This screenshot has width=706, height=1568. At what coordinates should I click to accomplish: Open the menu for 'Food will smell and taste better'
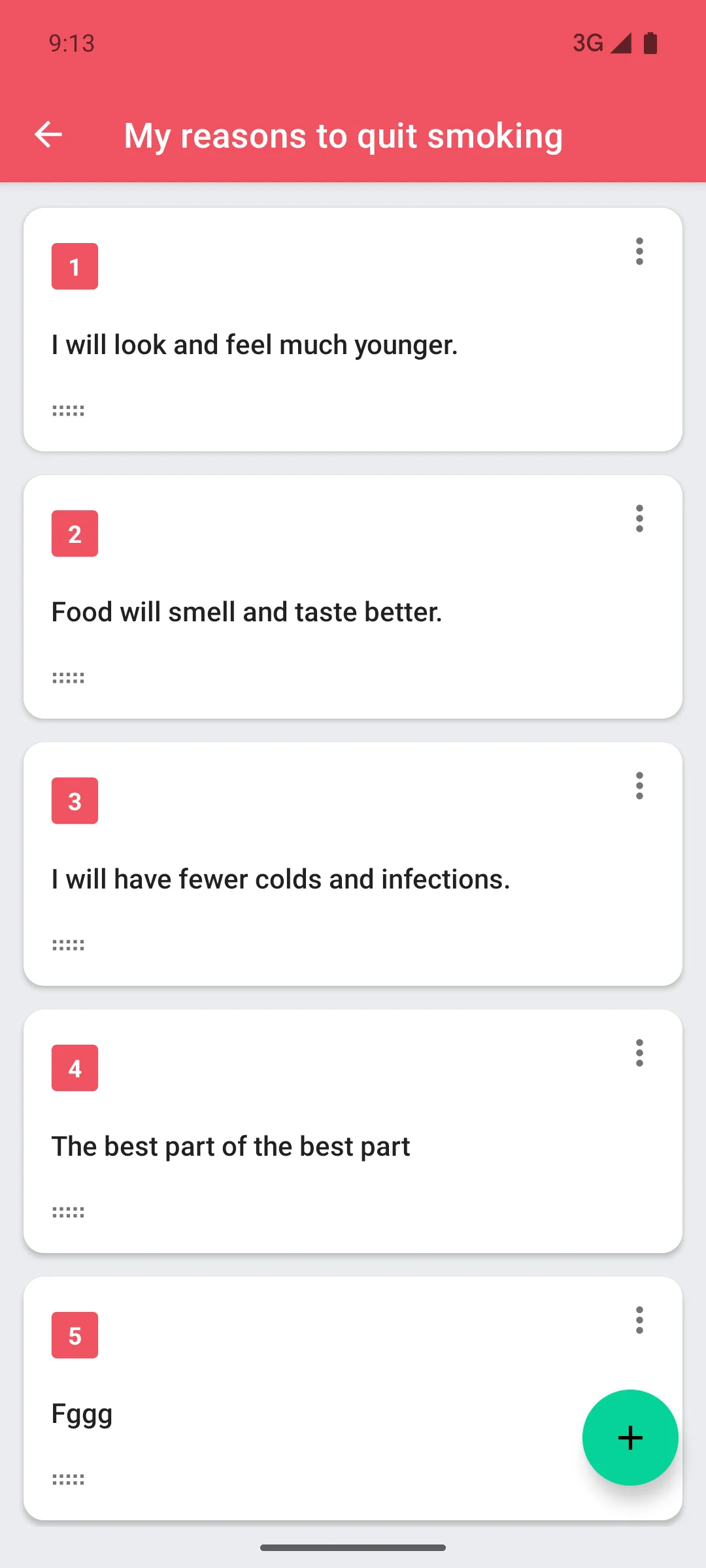pos(639,518)
